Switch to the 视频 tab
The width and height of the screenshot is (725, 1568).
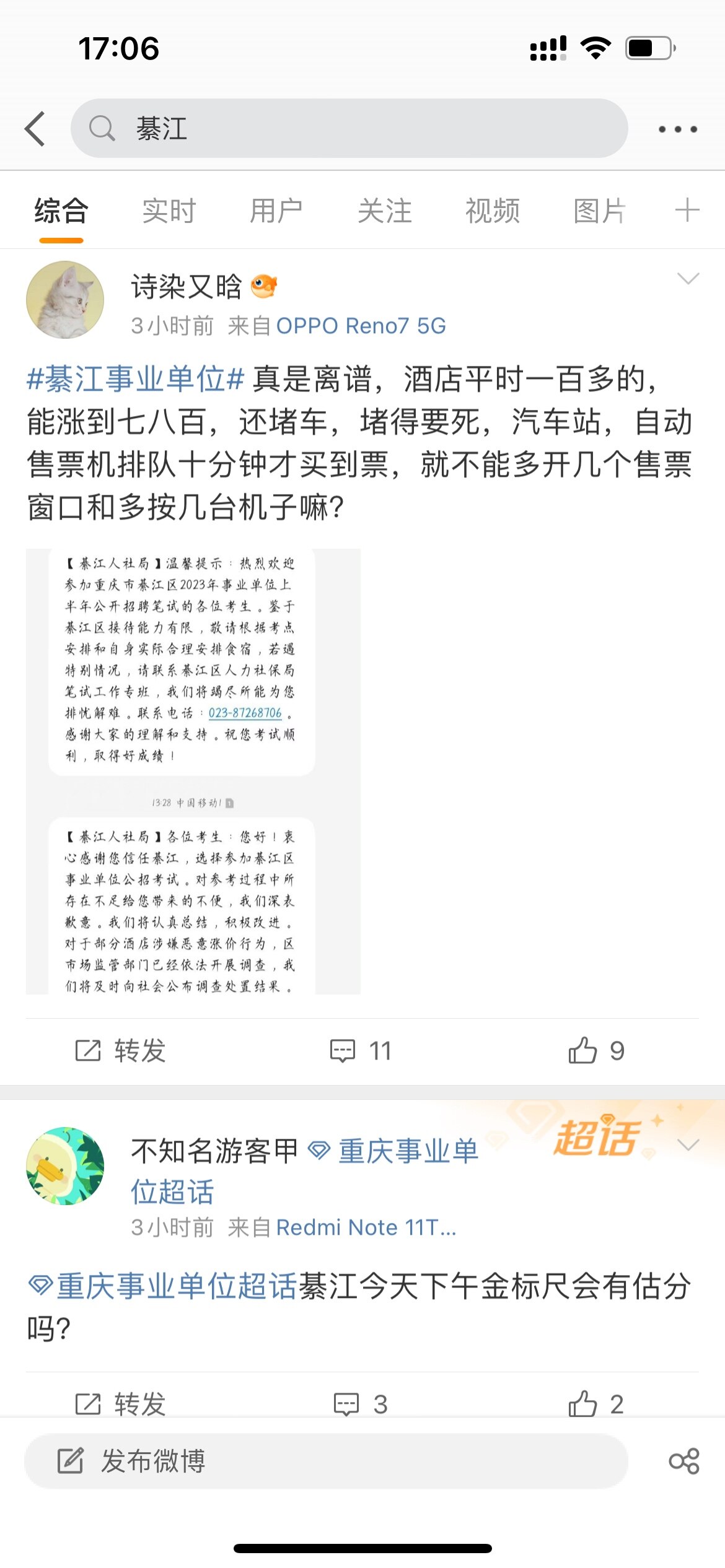[492, 211]
